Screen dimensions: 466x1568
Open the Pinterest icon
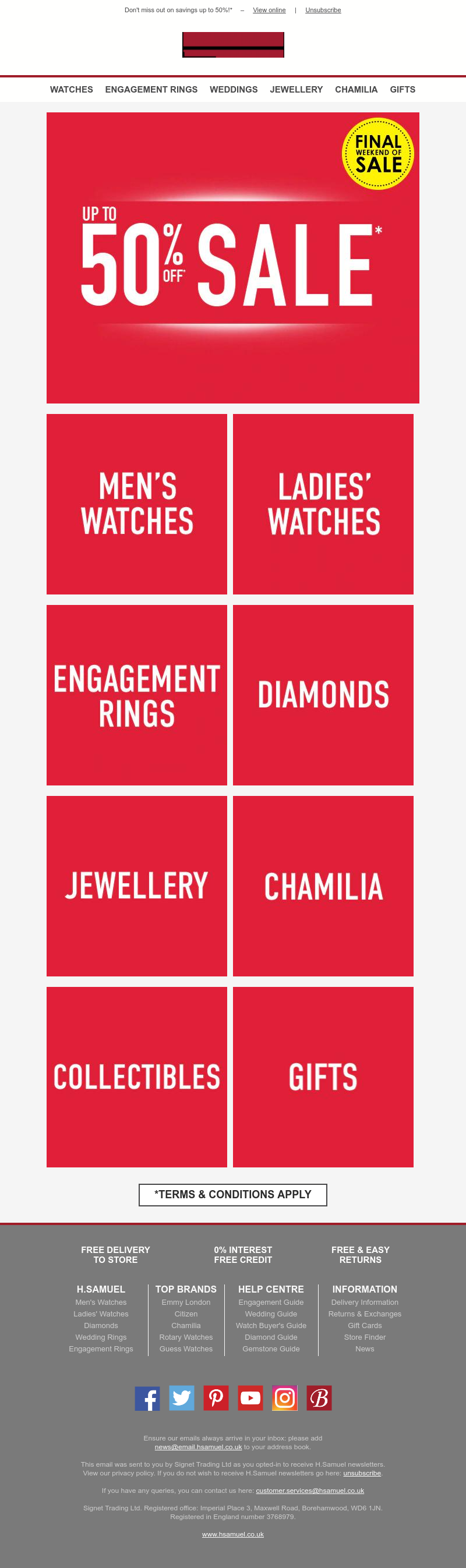pyautogui.click(x=216, y=1397)
